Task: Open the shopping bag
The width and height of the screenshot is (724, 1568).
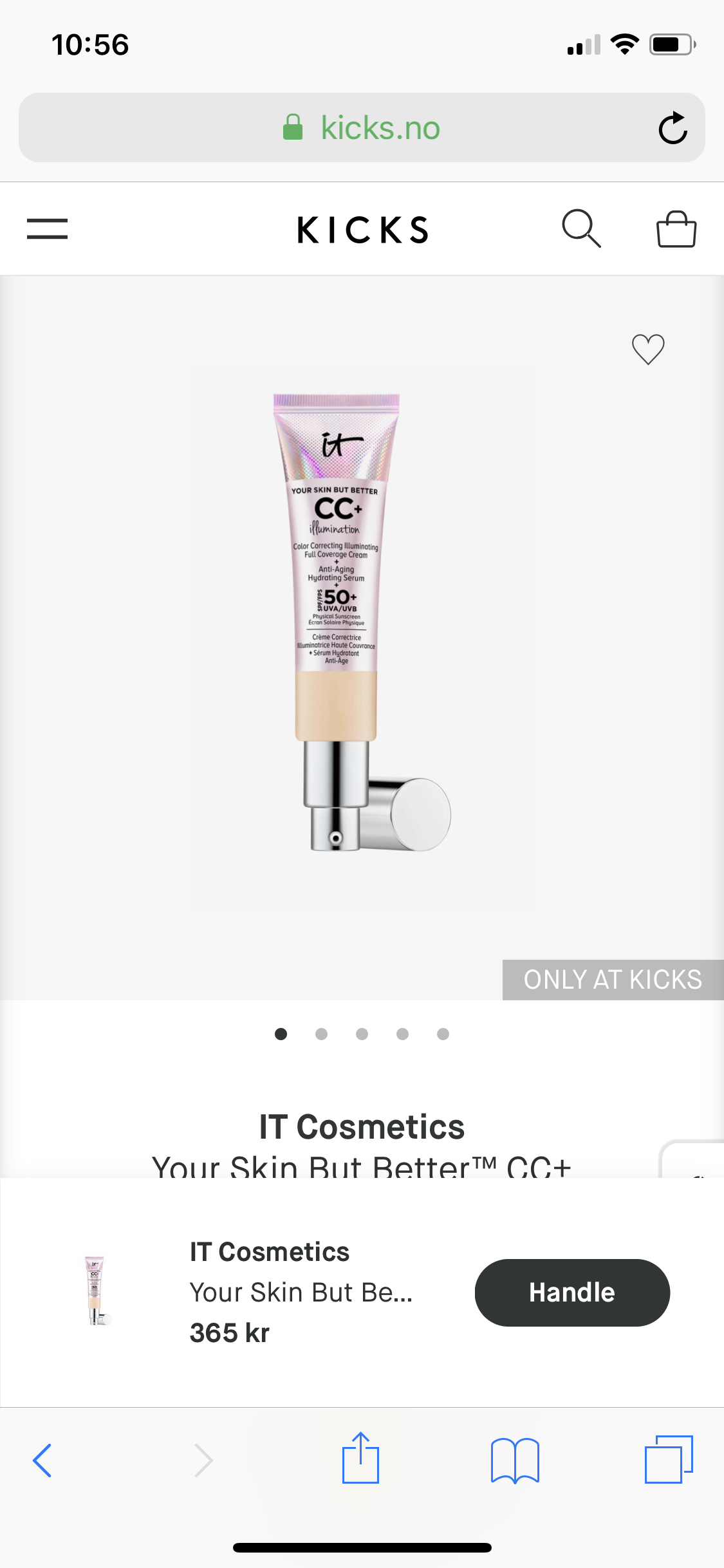Action: point(676,229)
